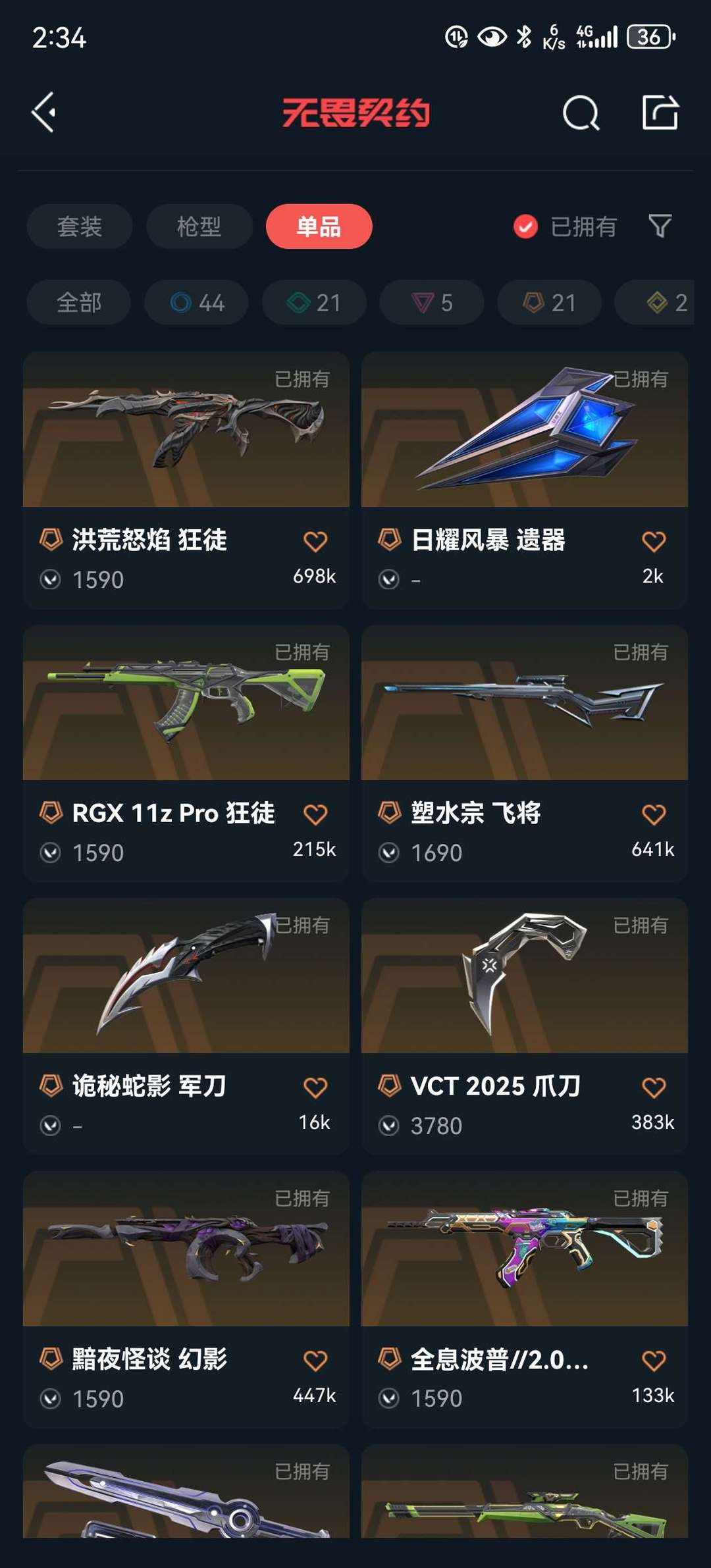Like the 黯夜怪谈 幻影 skin
The width and height of the screenshot is (711, 1568).
(315, 1361)
